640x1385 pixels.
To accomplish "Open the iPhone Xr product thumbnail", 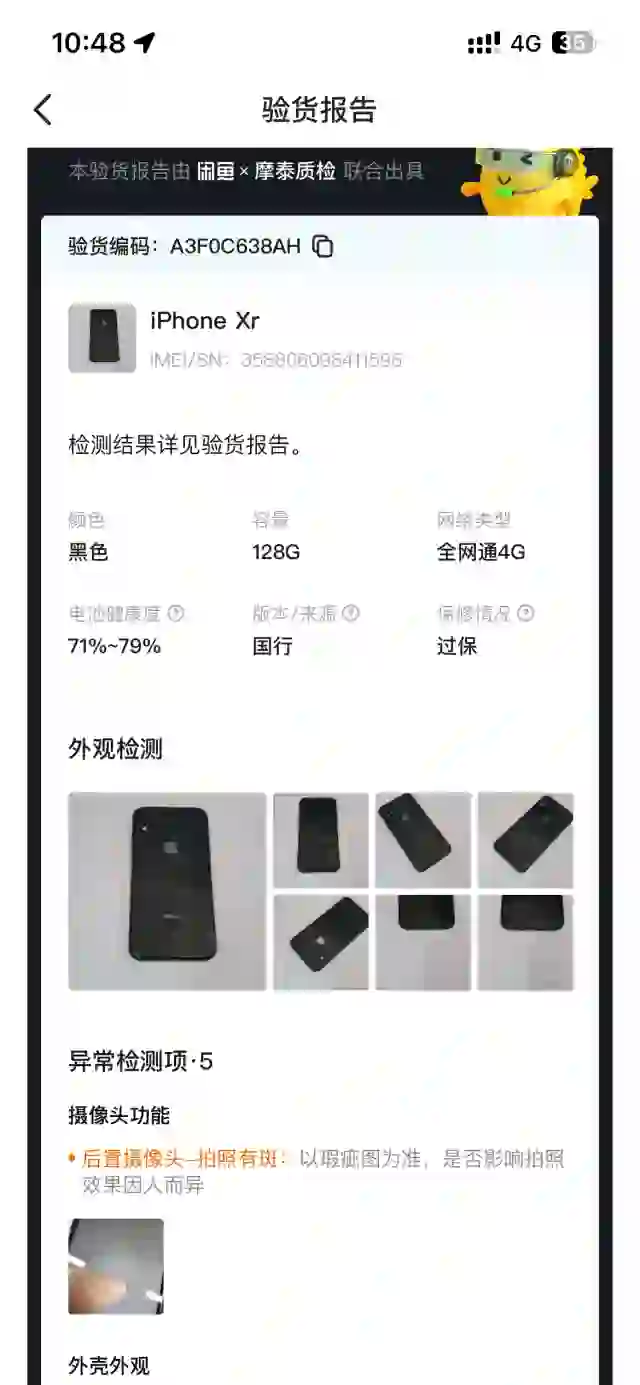I will point(102,338).
